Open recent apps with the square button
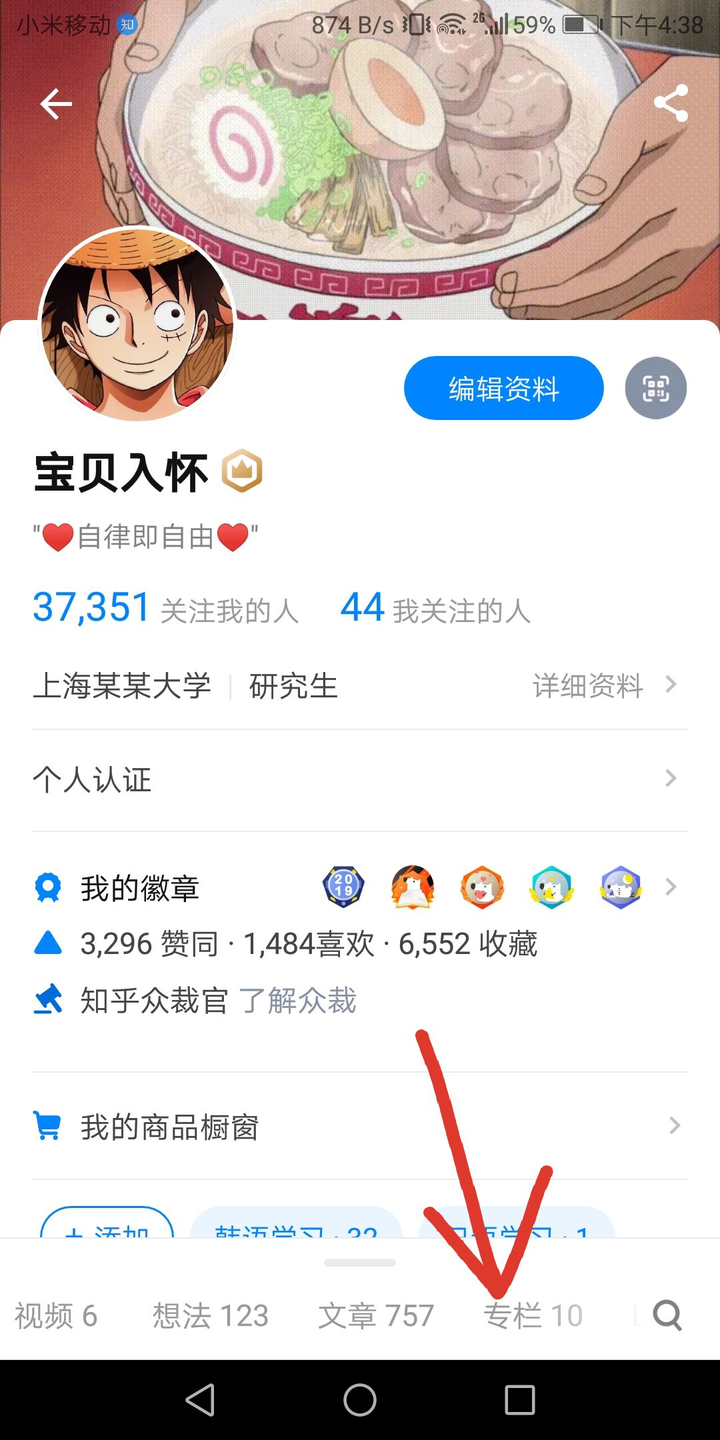This screenshot has width=720, height=1440. (x=520, y=1400)
